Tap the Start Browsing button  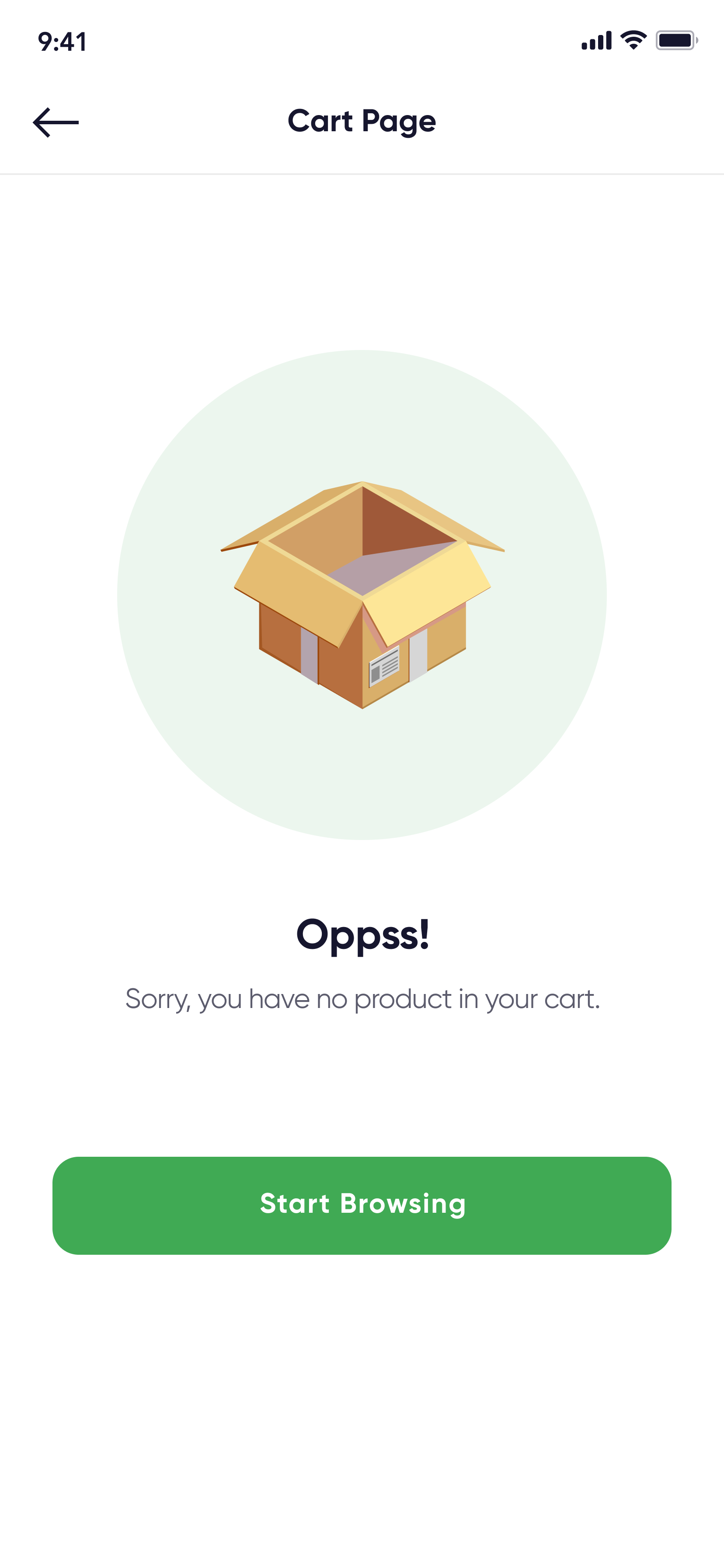click(362, 1204)
